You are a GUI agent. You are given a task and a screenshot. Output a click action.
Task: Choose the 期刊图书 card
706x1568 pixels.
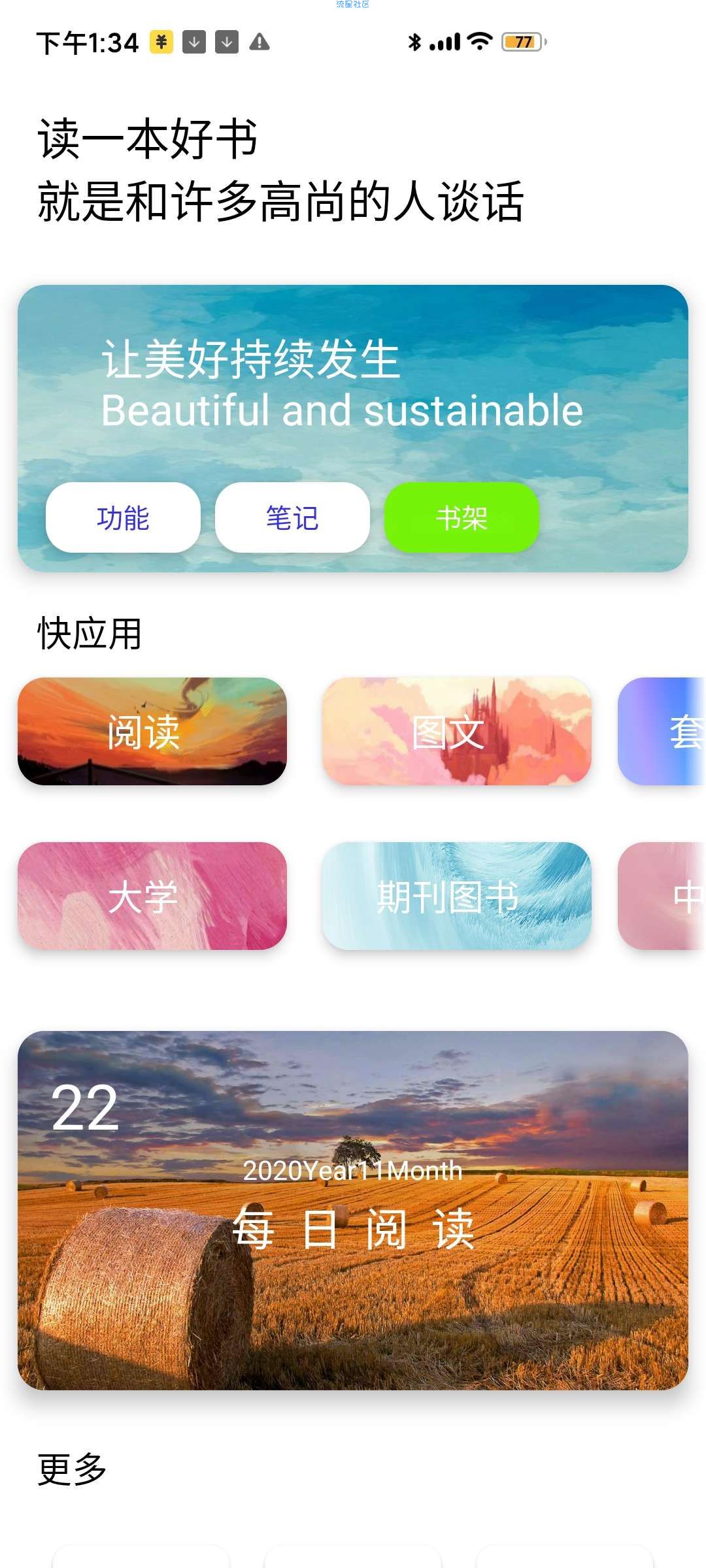(x=456, y=896)
